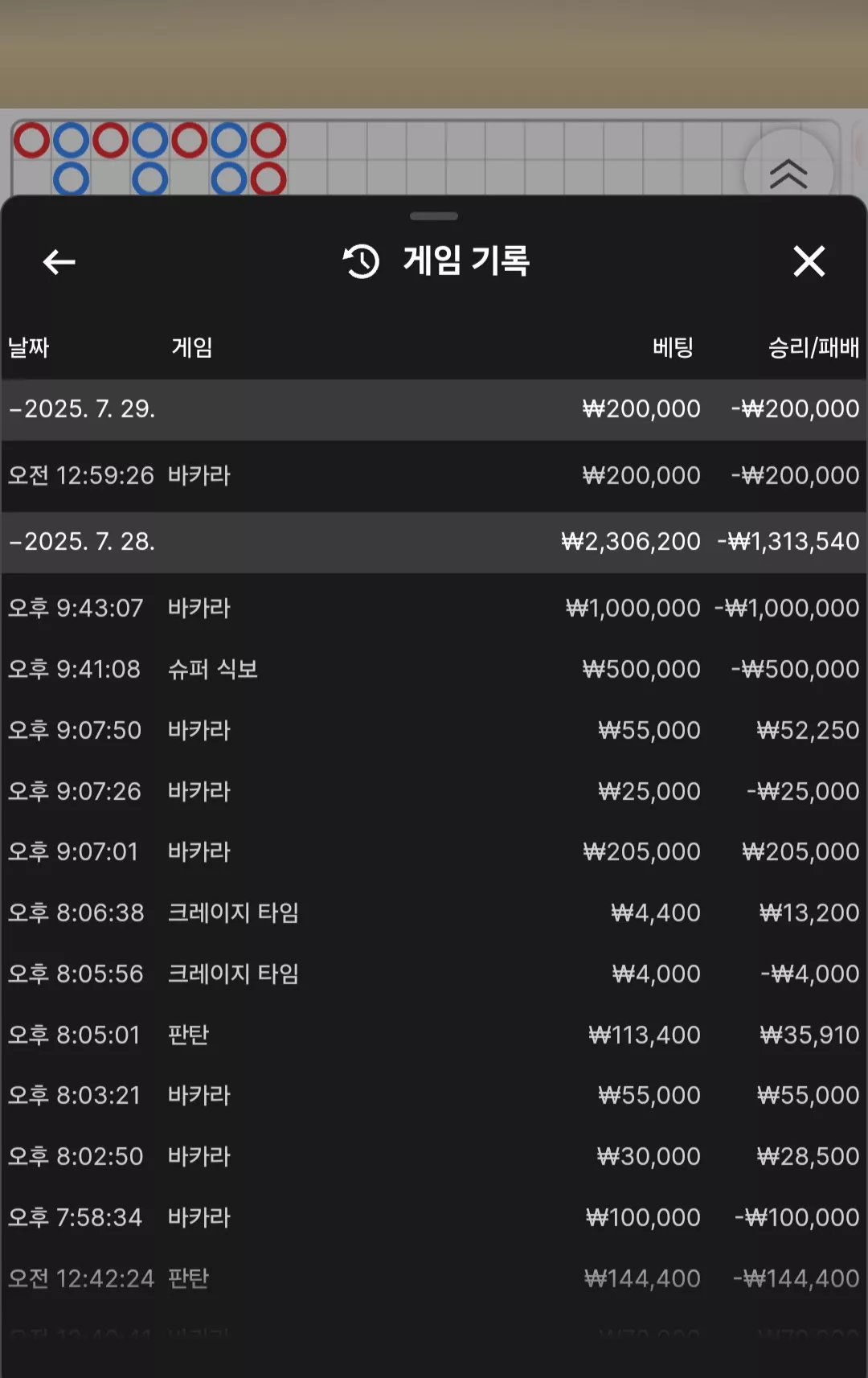Select the 오후 9:07:01 바카라 record
868x1378 pixels.
[x=434, y=851]
